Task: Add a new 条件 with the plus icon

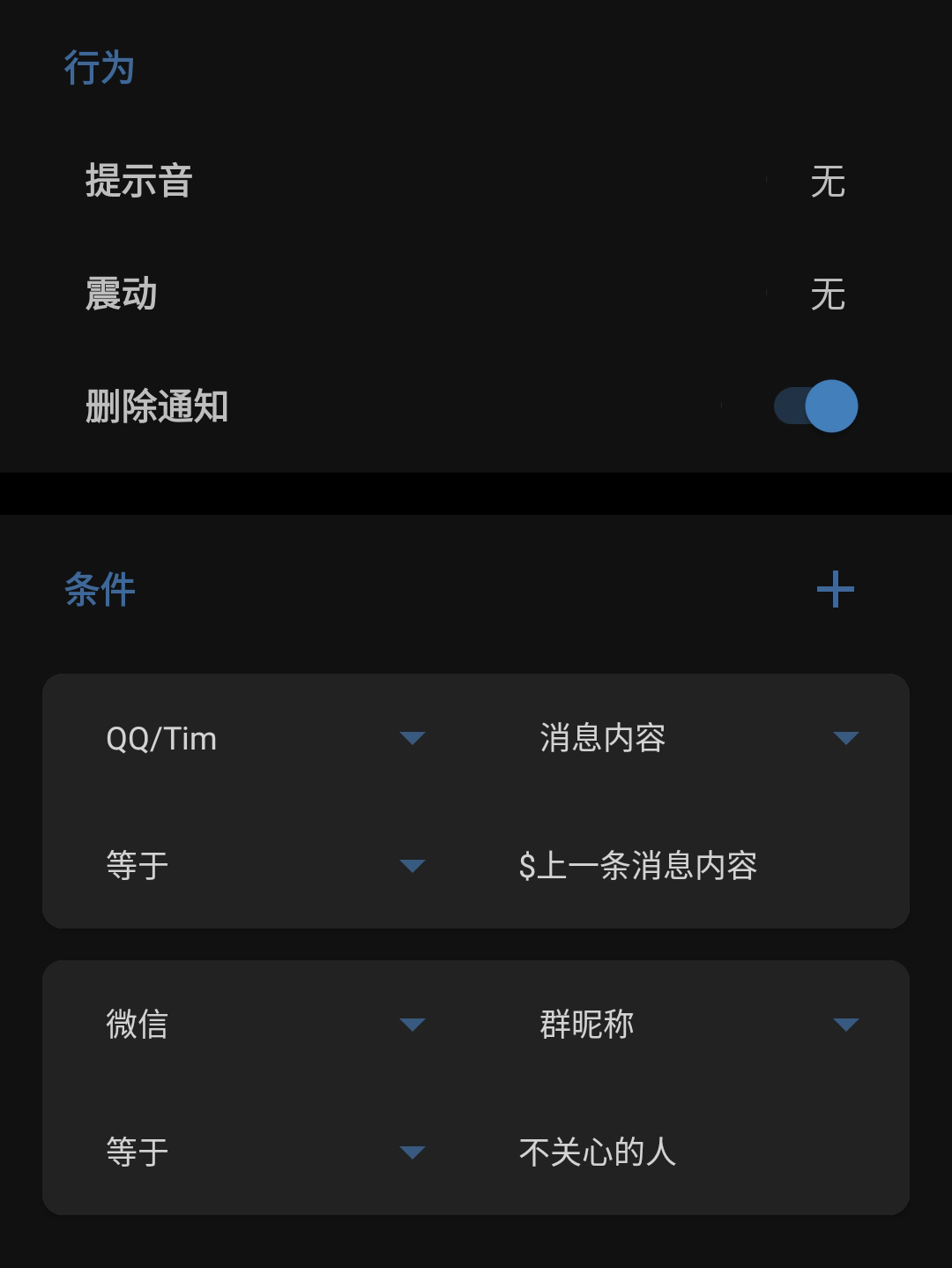Action: pyautogui.click(x=836, y=589)
